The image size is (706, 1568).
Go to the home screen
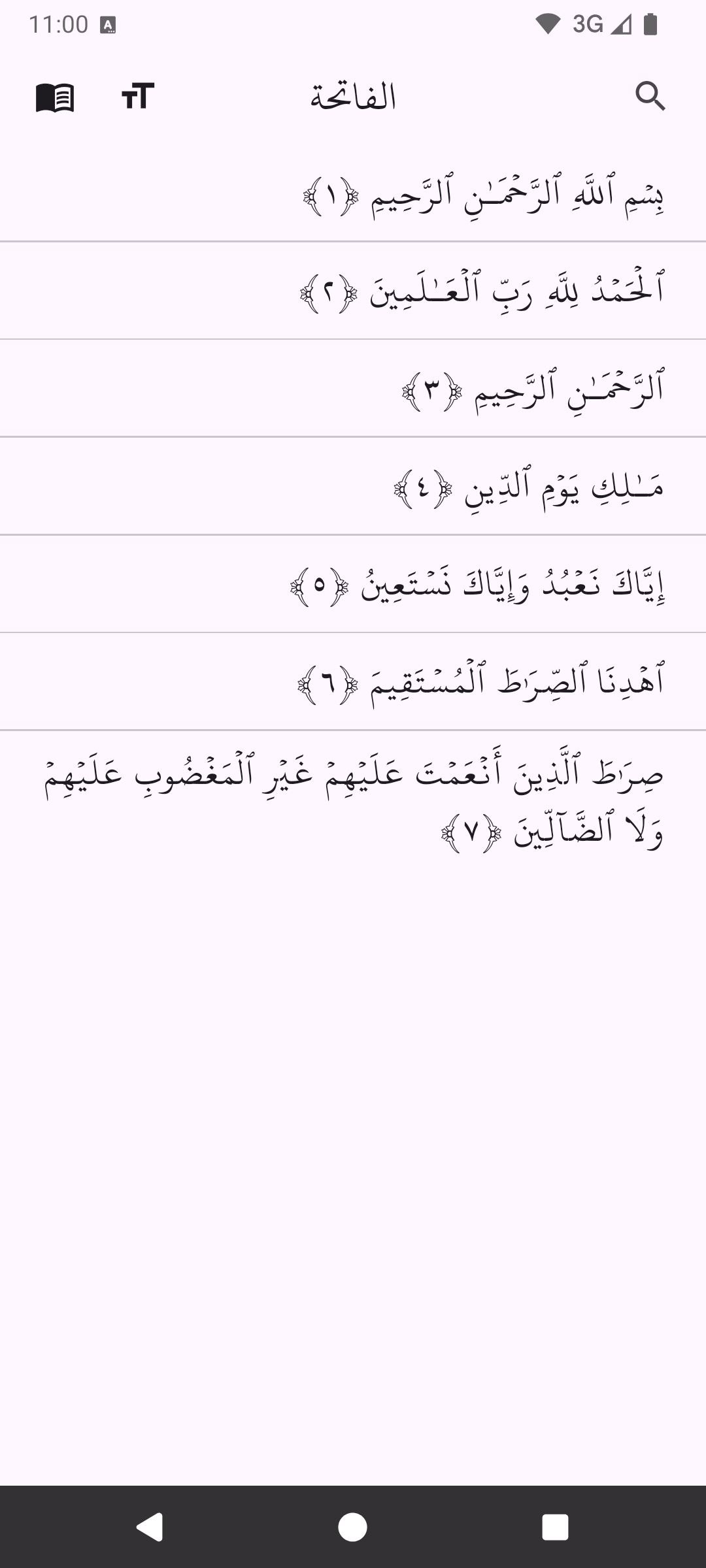click(353, 1527)
